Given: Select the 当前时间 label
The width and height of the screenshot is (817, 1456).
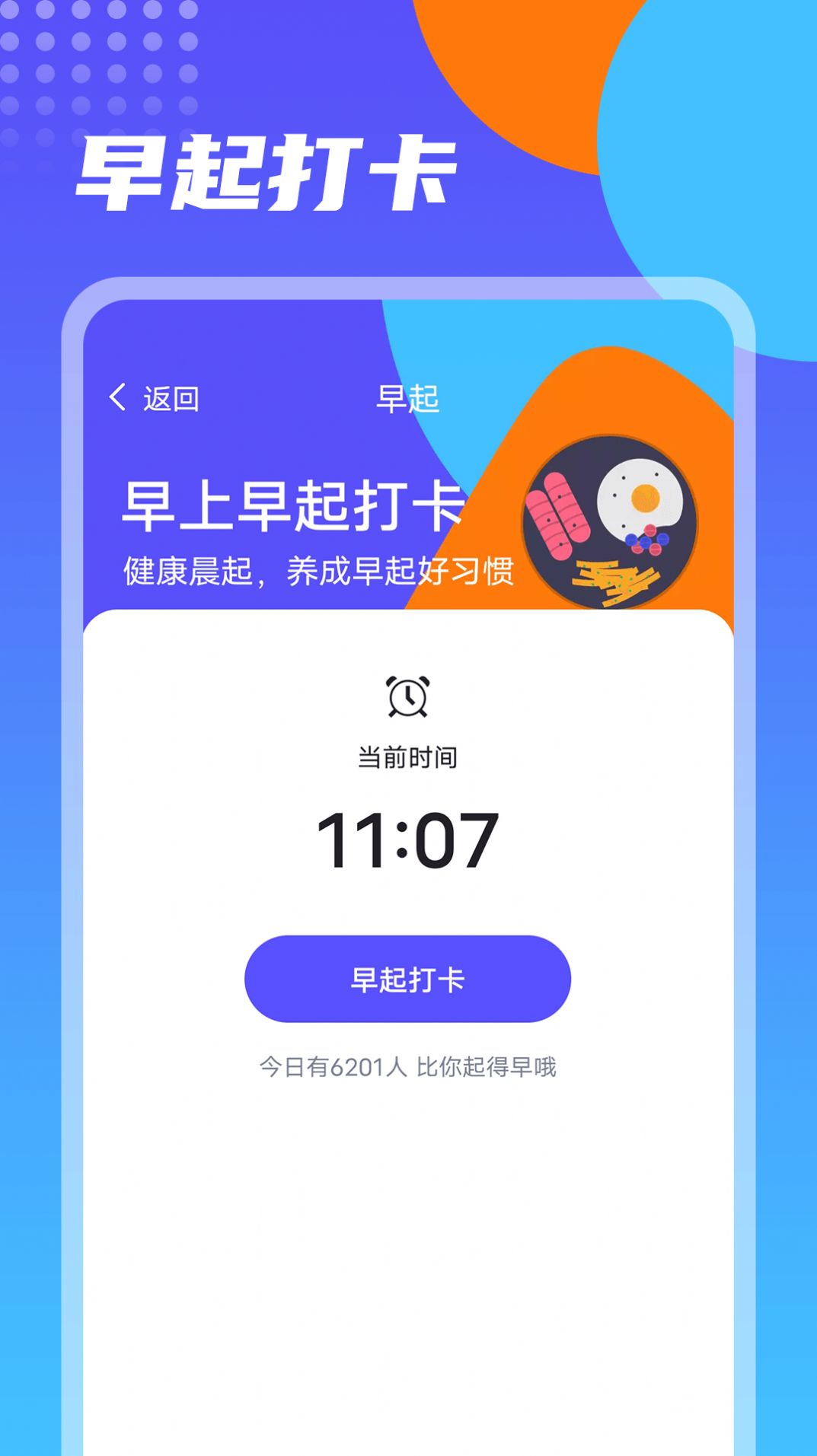Looking at the screenshot, I should 408,756.
